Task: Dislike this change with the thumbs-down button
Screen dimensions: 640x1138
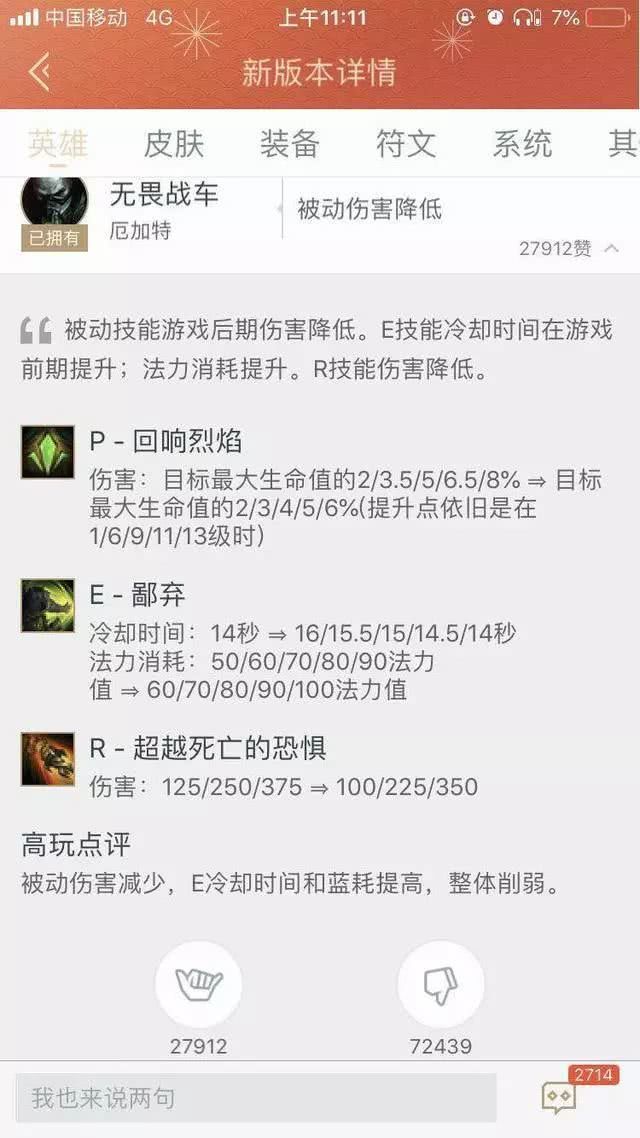Action: [440, 984]
